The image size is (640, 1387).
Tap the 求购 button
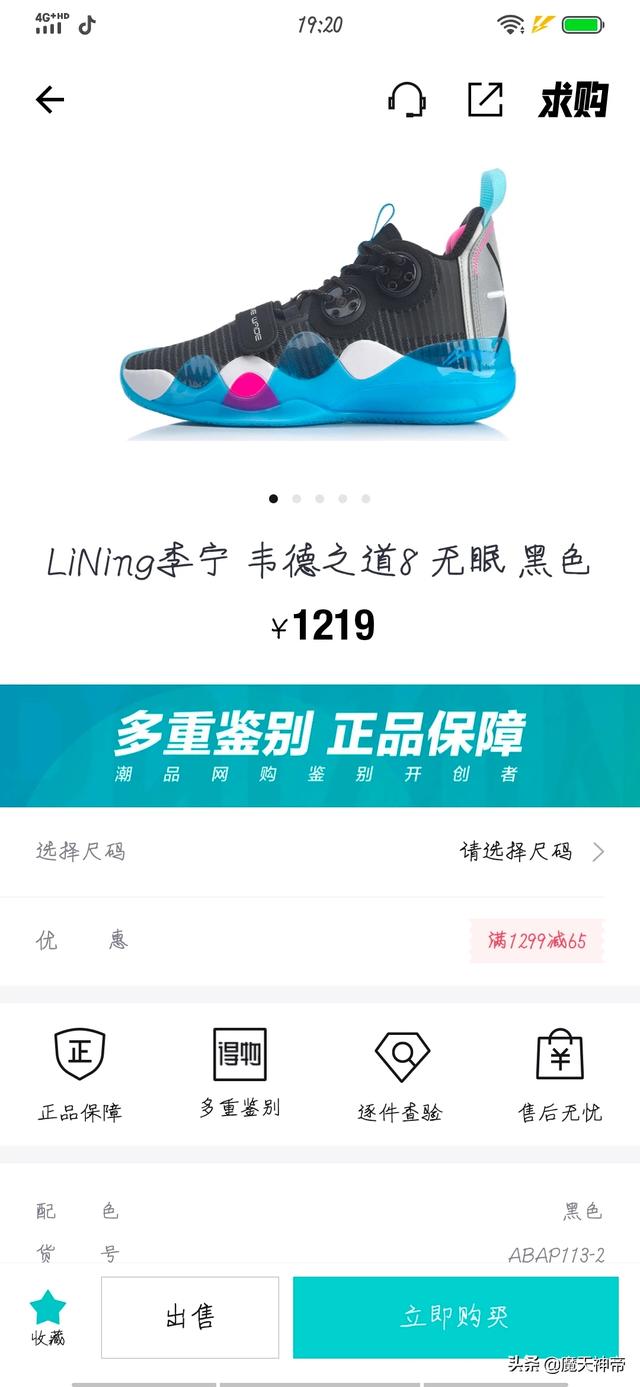(574, 100)
